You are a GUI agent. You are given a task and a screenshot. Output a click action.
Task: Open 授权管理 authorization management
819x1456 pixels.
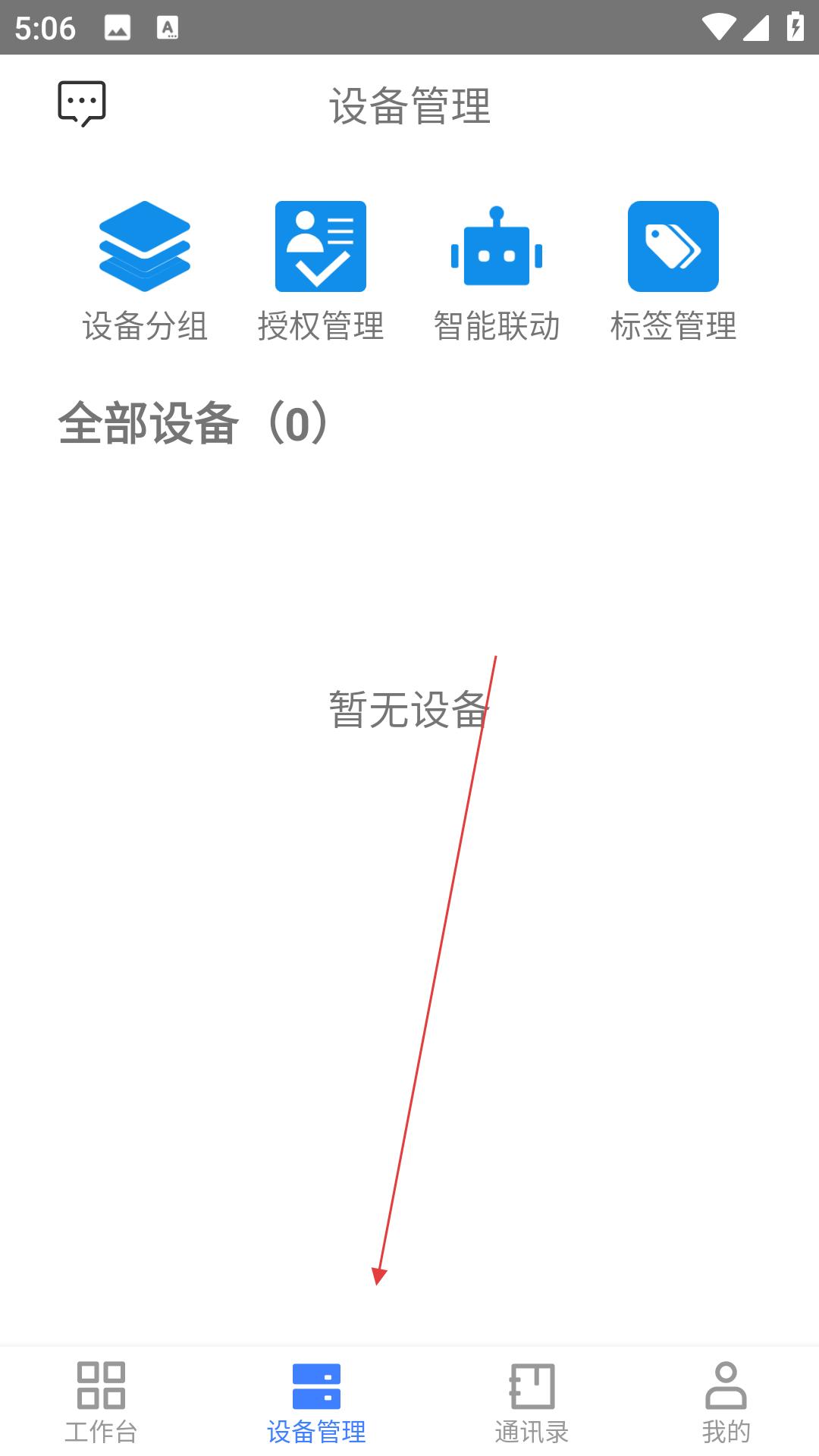pos(321,271)
